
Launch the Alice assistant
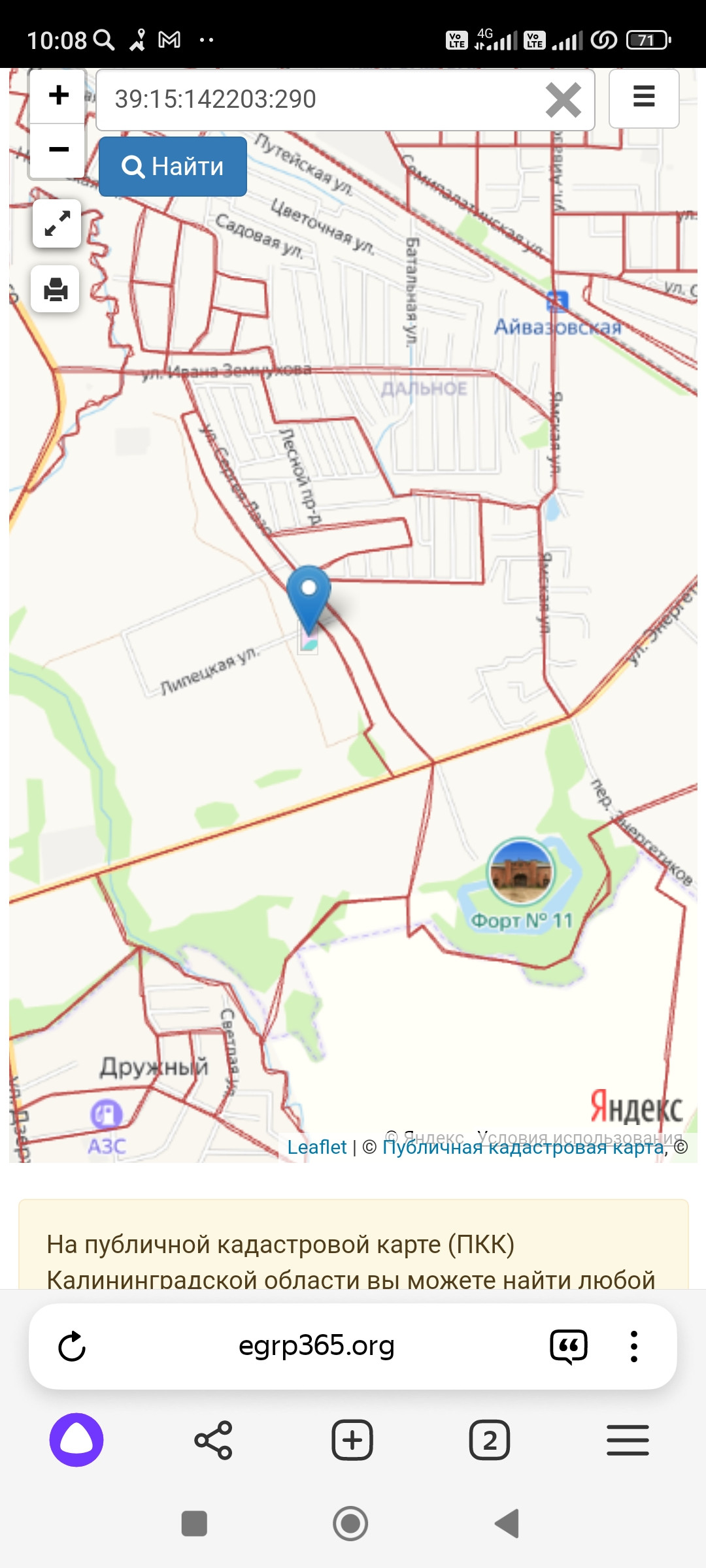click(x=76, y=1440)
